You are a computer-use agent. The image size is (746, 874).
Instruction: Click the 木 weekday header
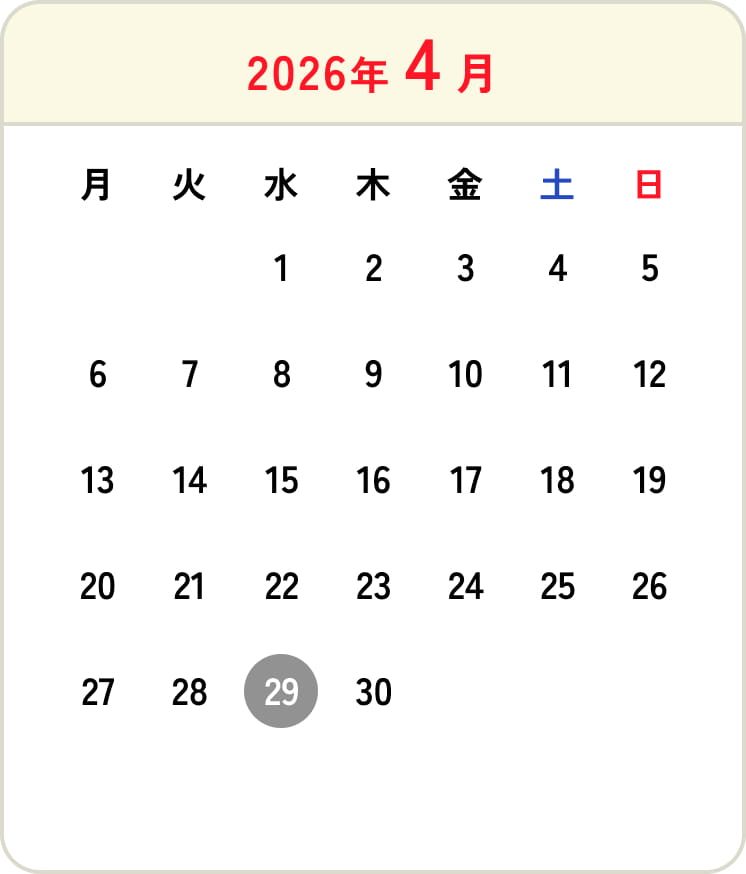point(373,185)
